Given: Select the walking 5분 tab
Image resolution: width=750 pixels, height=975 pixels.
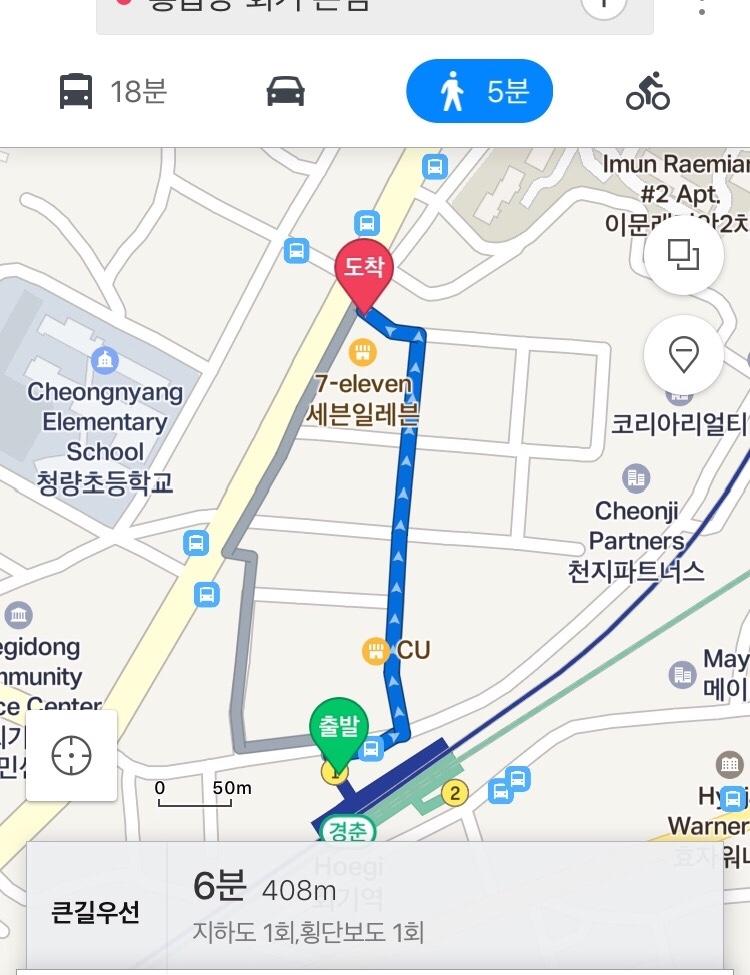Looking at the screenshot, I should (x=479, y=92).
